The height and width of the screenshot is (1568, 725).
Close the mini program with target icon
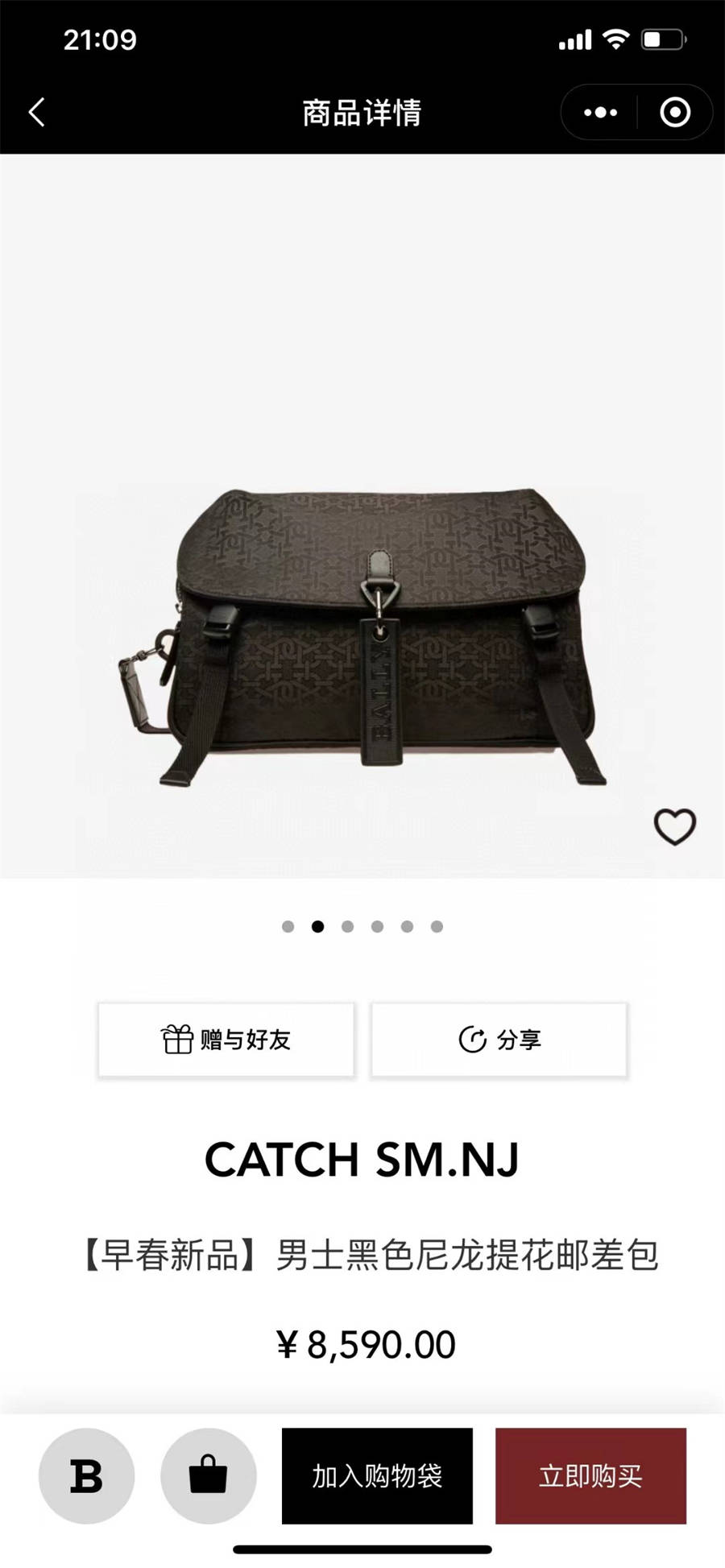click(x=674, y=113)
